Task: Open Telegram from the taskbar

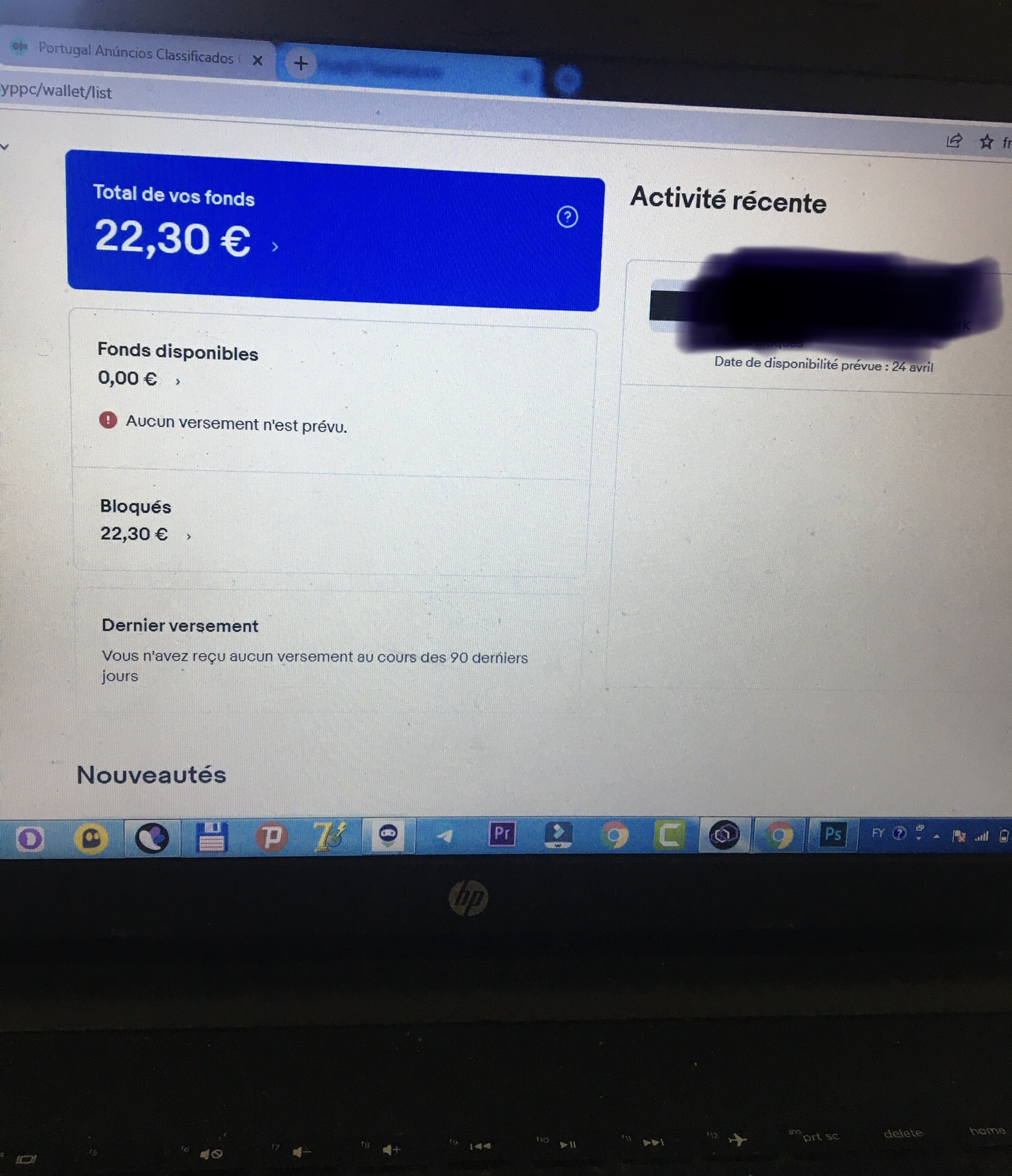Action: [x=445, y=835]
